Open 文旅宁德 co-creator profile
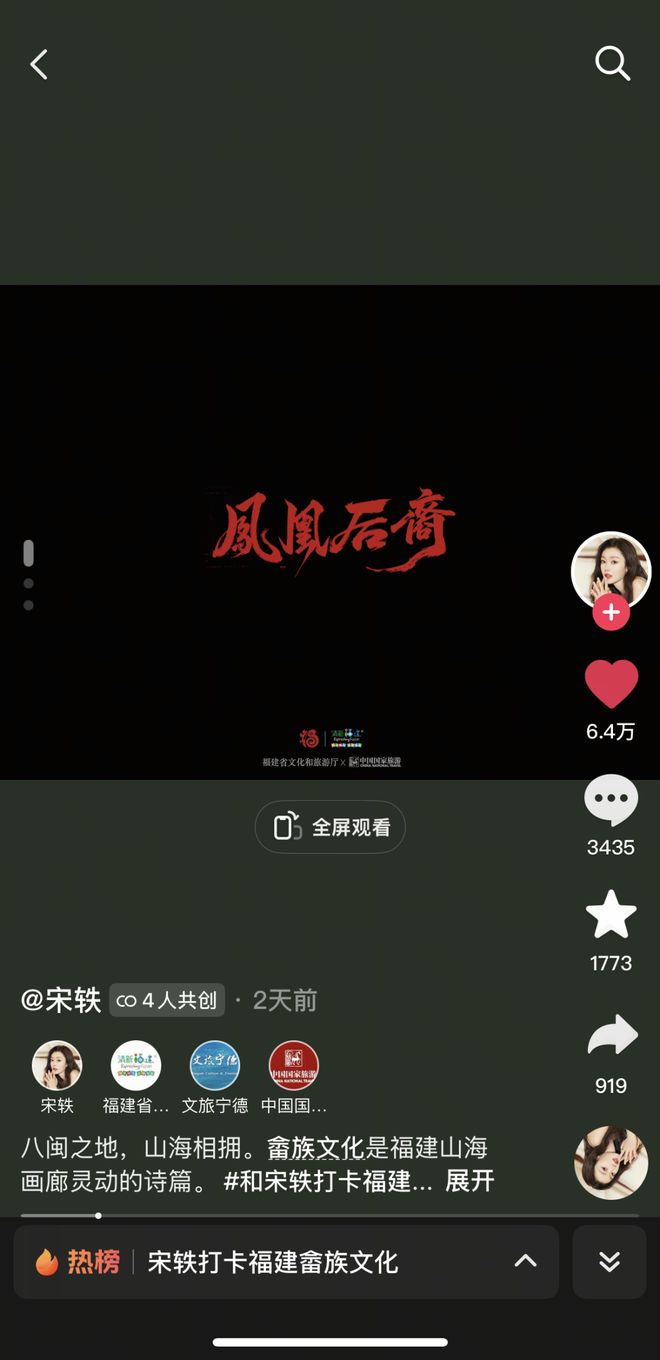660x1360 pixels. pyautogui.click(x=215, y=1066)
